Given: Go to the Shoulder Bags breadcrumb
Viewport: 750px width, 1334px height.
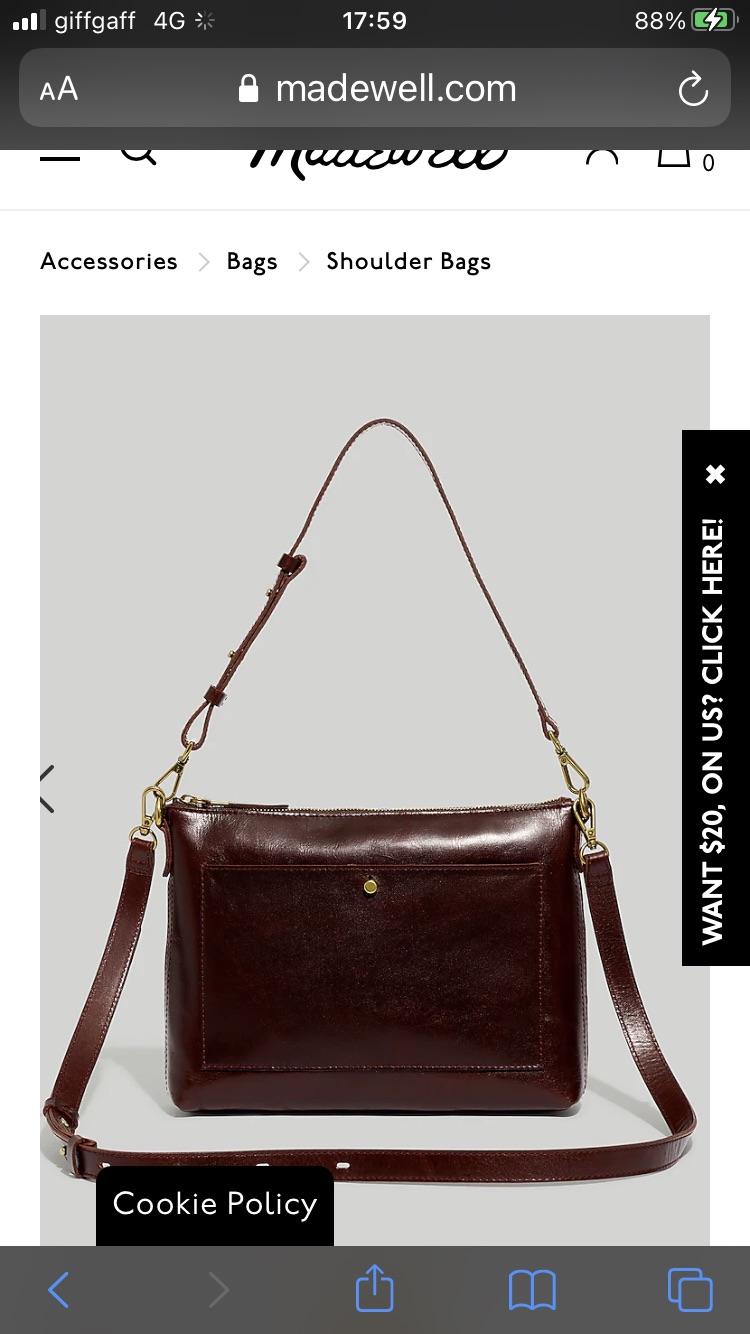Looking at the screenshot, I should coord(408,262).
